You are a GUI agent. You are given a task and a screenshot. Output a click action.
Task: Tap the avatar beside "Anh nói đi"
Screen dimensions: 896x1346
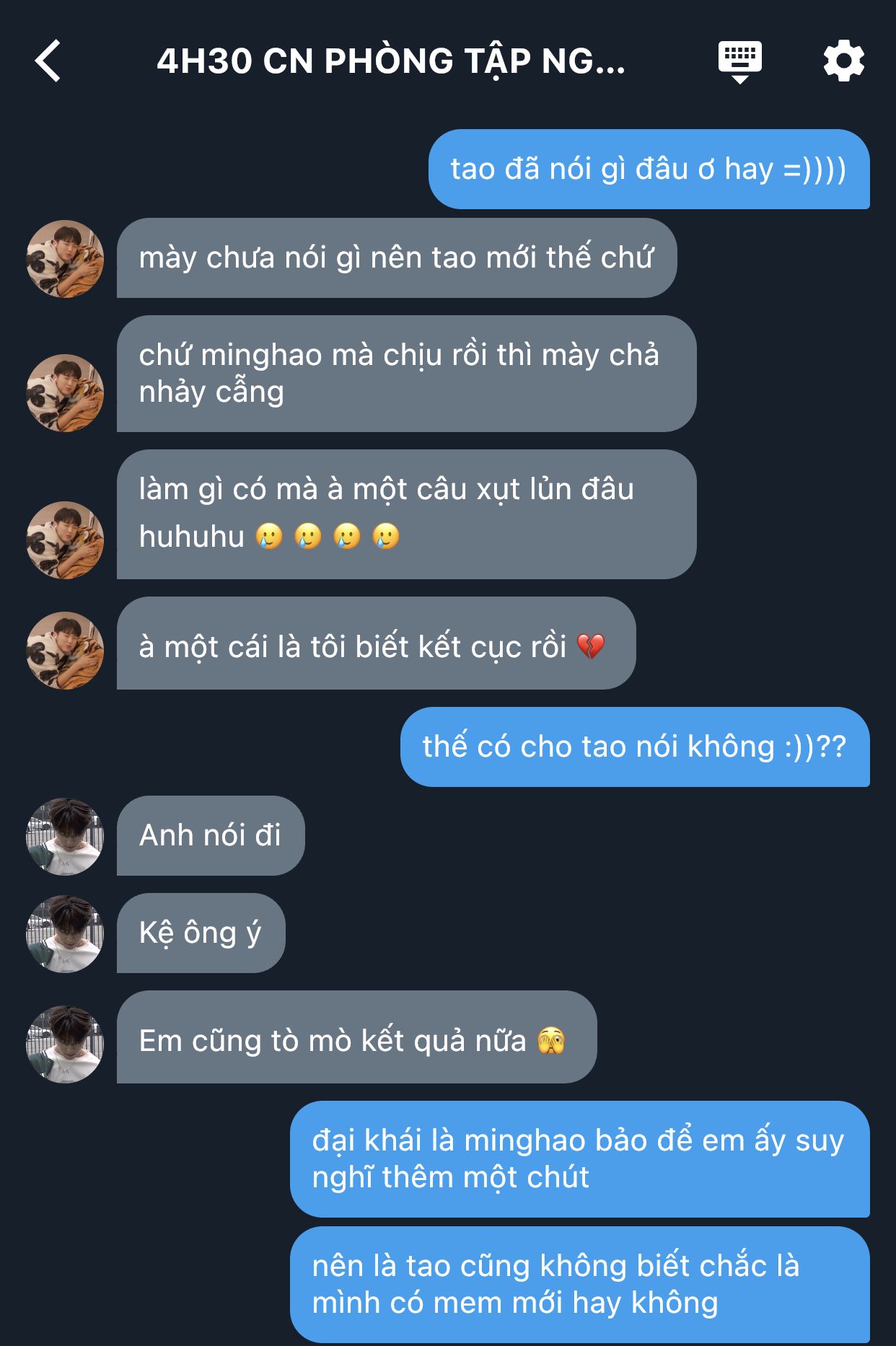pyautogui.click(x=65, y=836)
